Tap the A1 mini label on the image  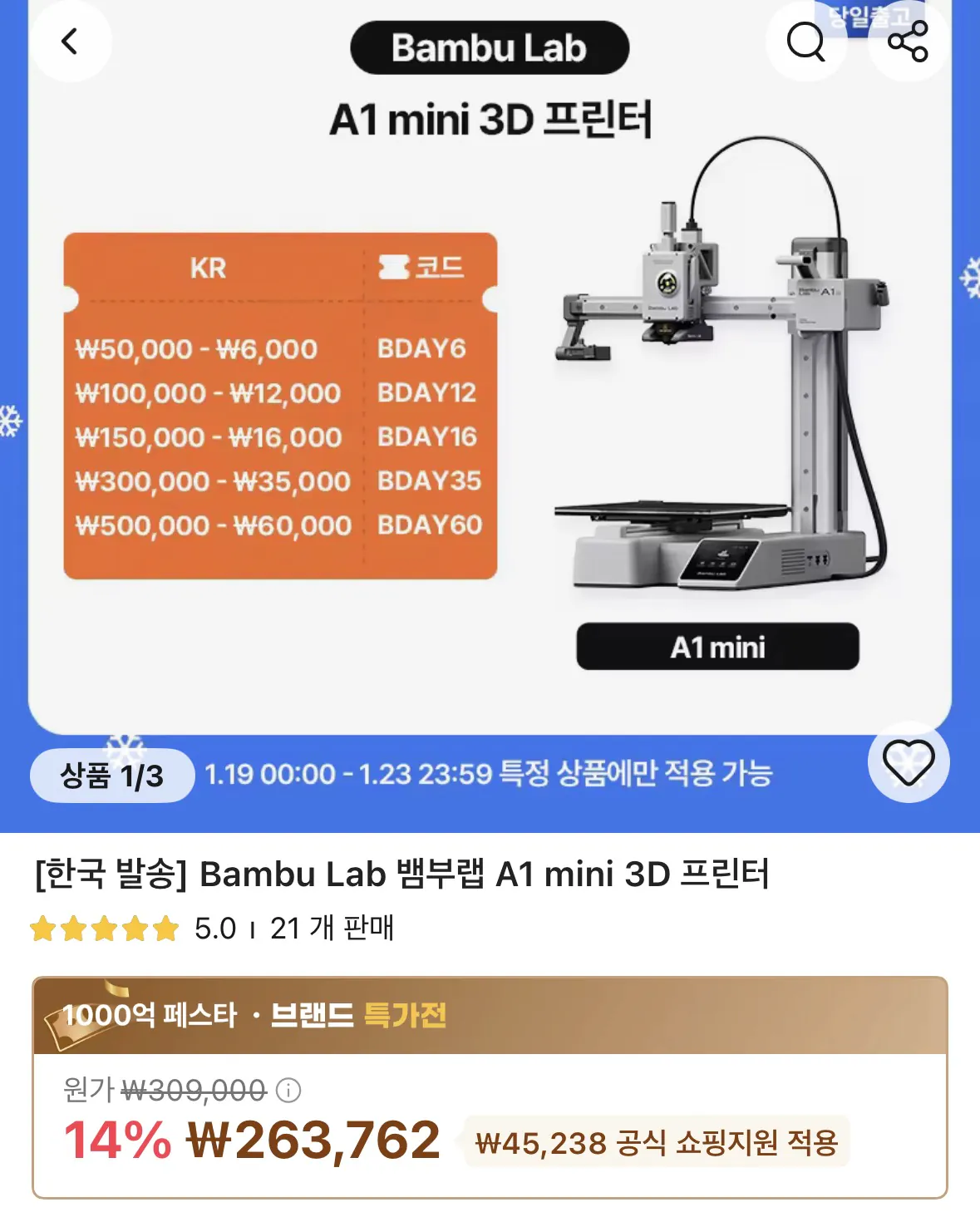coord(717,648)
